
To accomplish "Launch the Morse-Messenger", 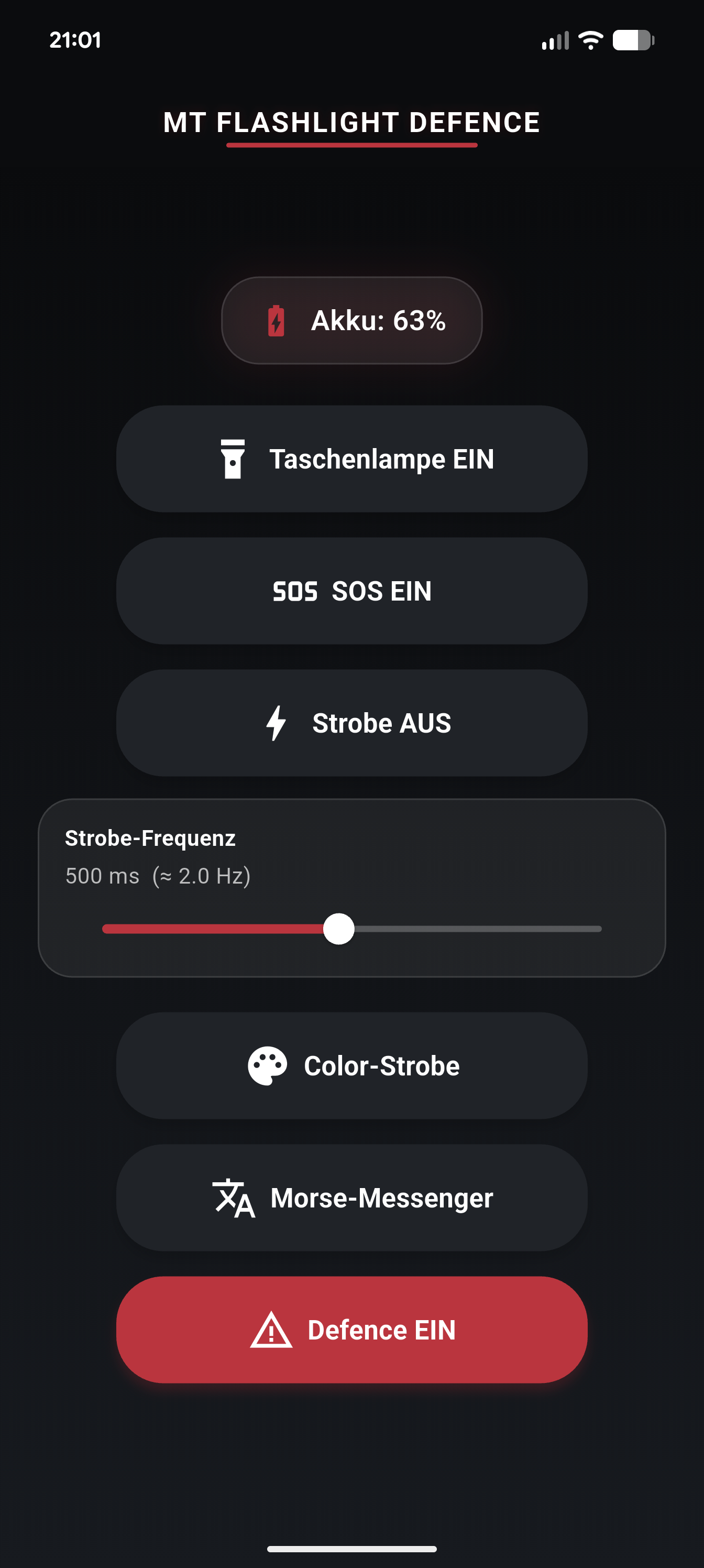I will click(351, 1198).
